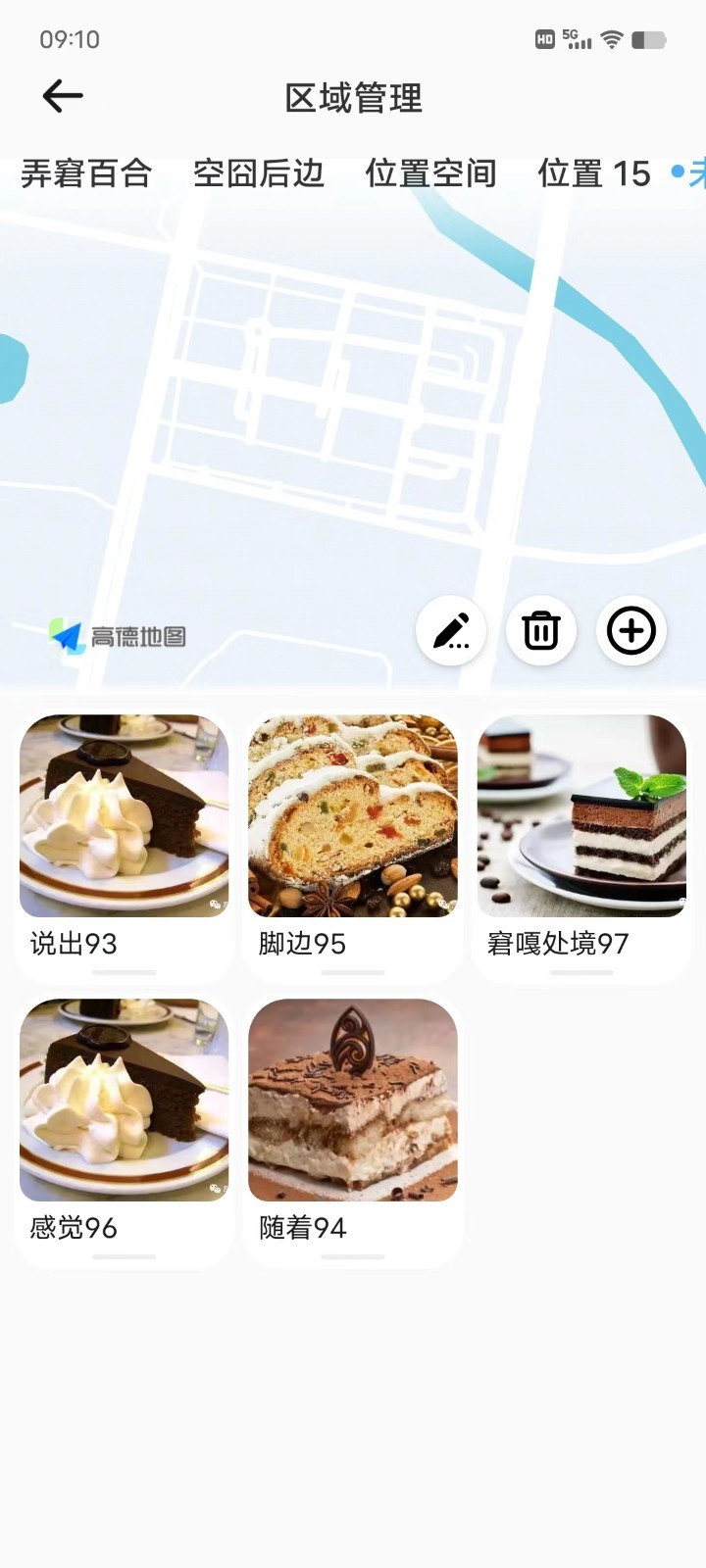View the 感觉96 card
The width and height of the screenshot is (706, 1568).
[x=125, y=1127]
